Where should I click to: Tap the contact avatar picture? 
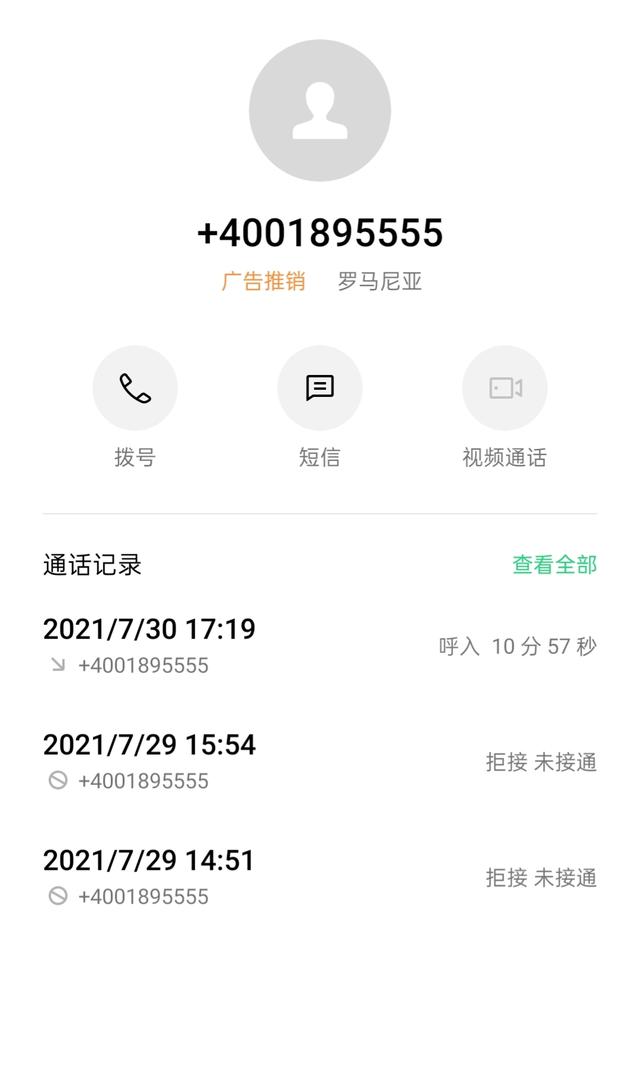320,111
